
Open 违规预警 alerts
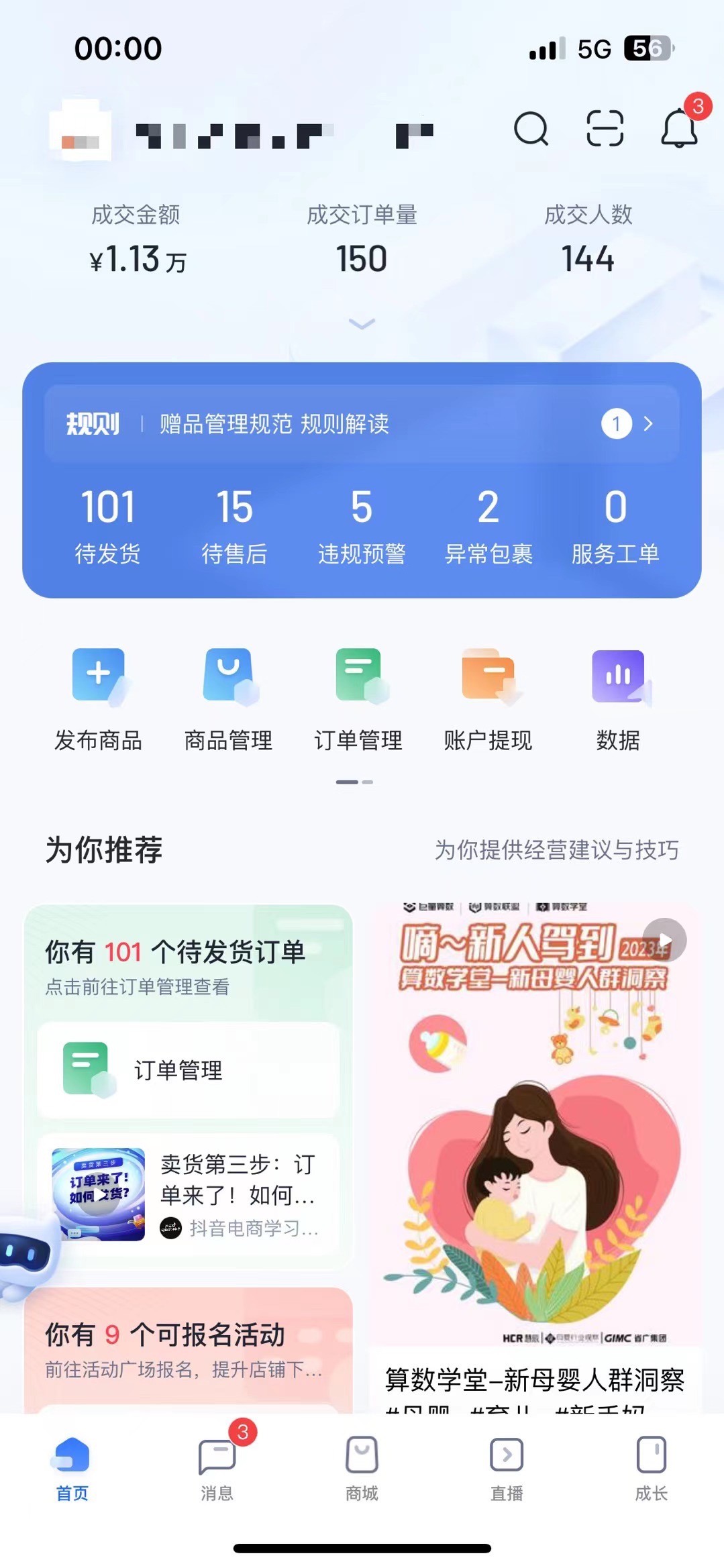point(362,525)
